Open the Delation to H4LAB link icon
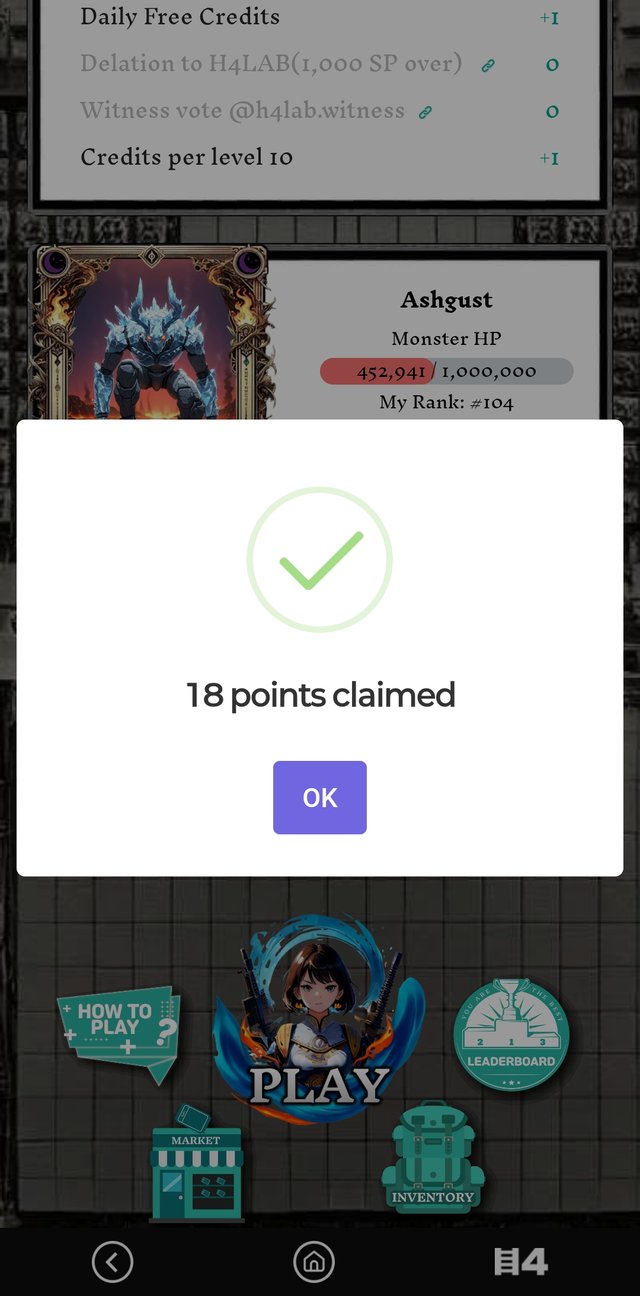This screenshot has width=640, height=1296. tap(488, 66)
